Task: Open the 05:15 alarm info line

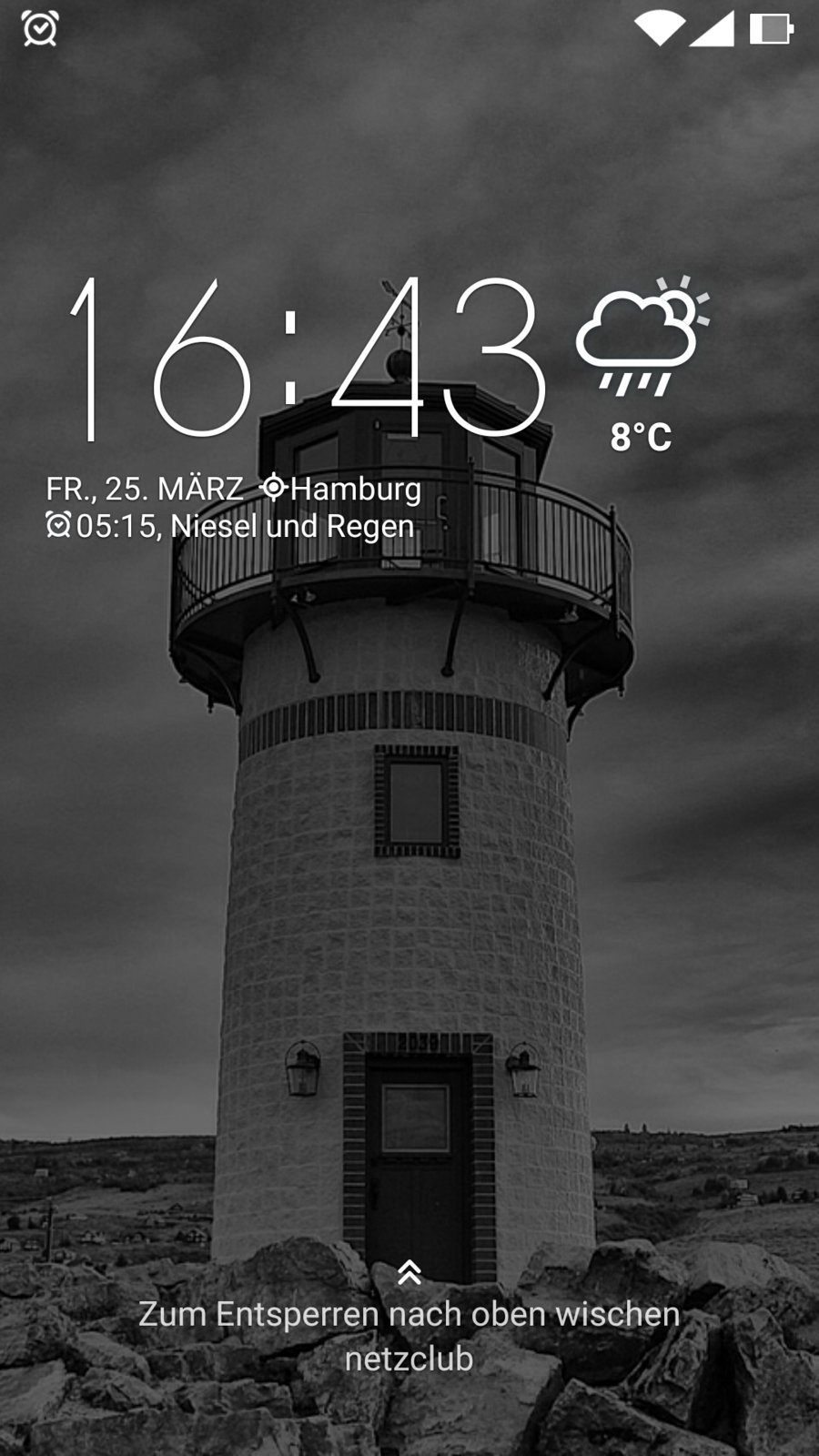Action: pos(230,526)
